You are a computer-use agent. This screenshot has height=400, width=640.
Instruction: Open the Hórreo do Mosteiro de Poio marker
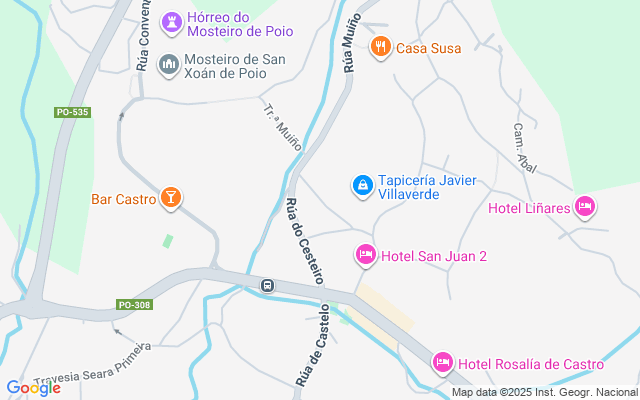click(171, 23)
